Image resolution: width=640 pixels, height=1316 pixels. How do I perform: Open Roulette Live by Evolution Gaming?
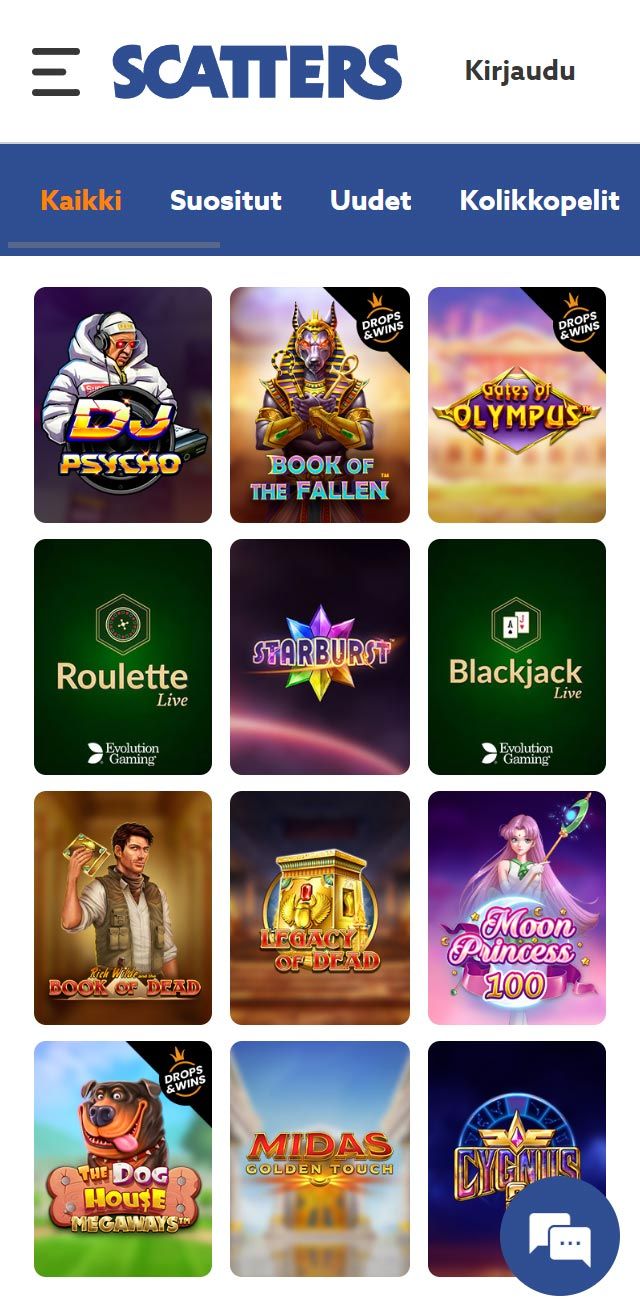(x=123, y=657)
